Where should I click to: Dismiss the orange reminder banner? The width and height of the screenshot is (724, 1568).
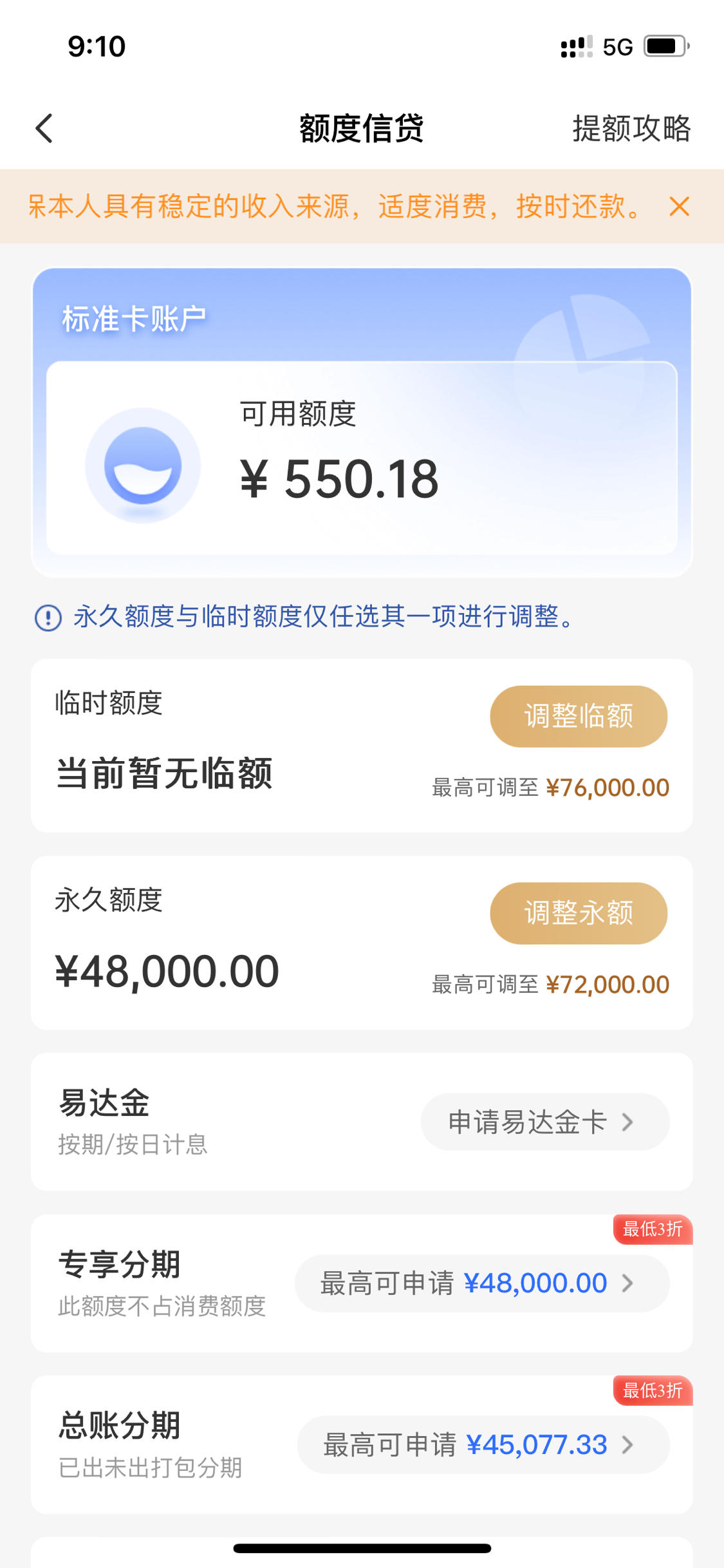(x=679, y=207)
